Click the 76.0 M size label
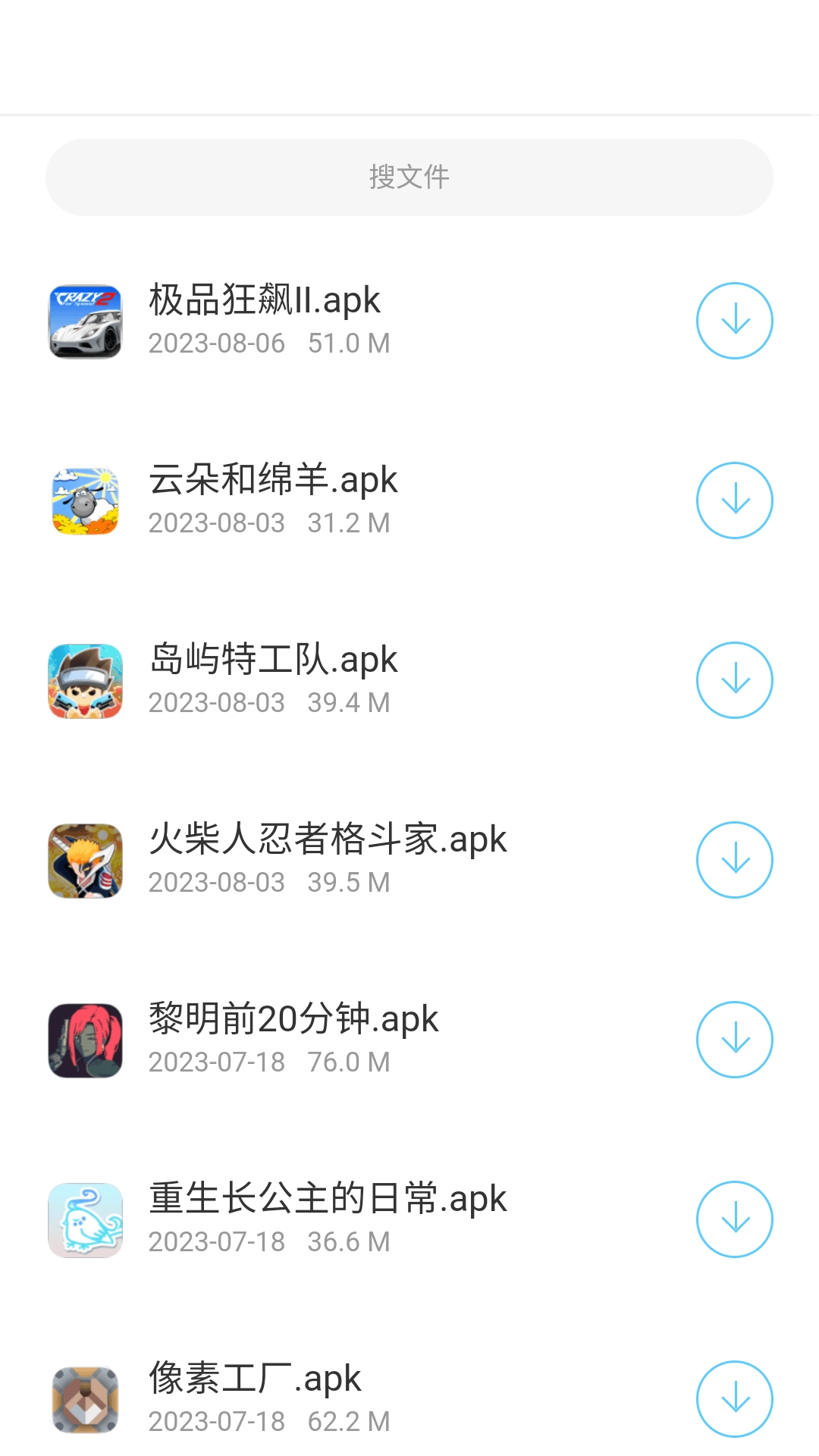The width and height of the screenshot is (819, 1456). tap(348, 1061)
